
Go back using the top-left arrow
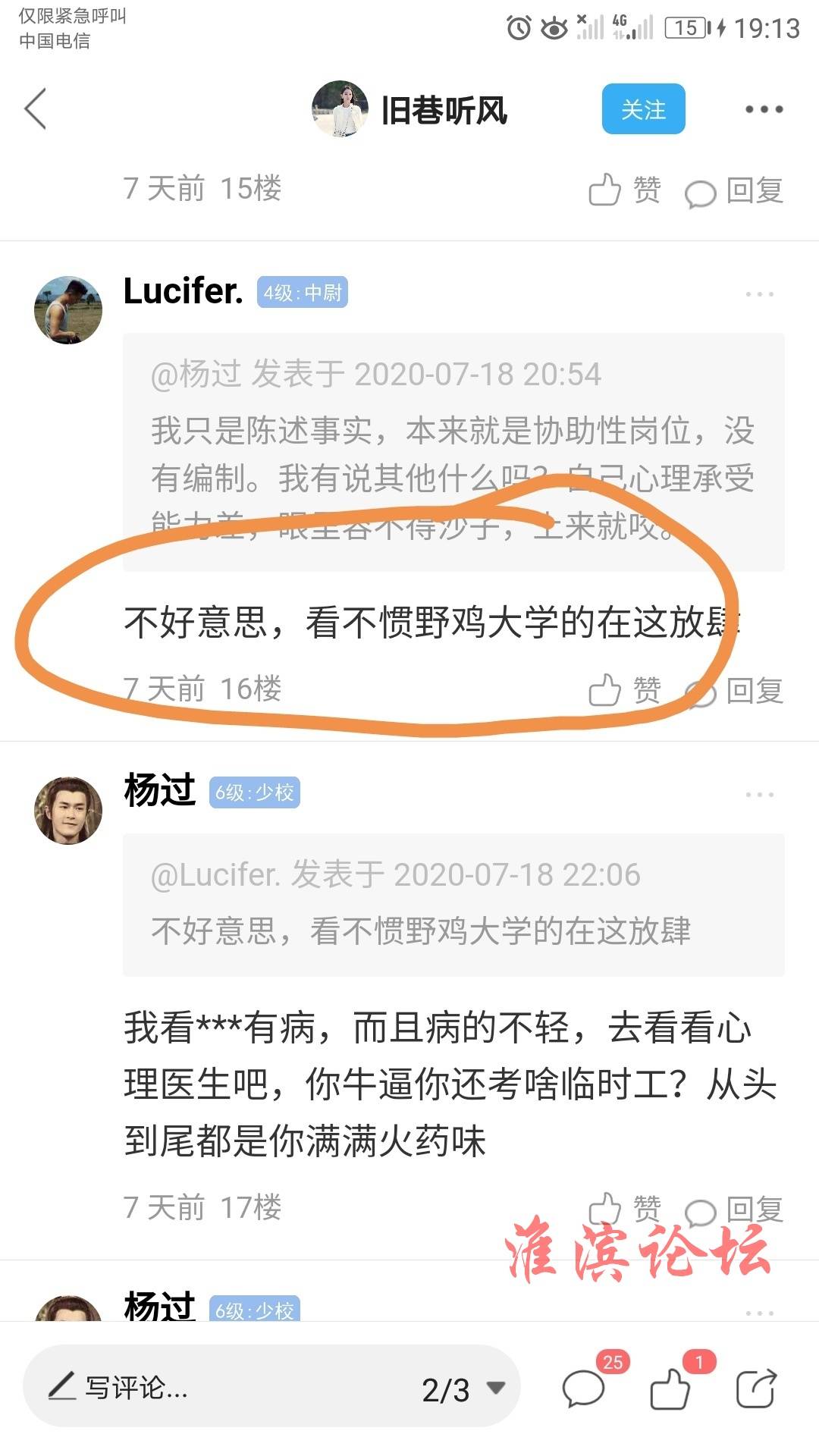36,109
